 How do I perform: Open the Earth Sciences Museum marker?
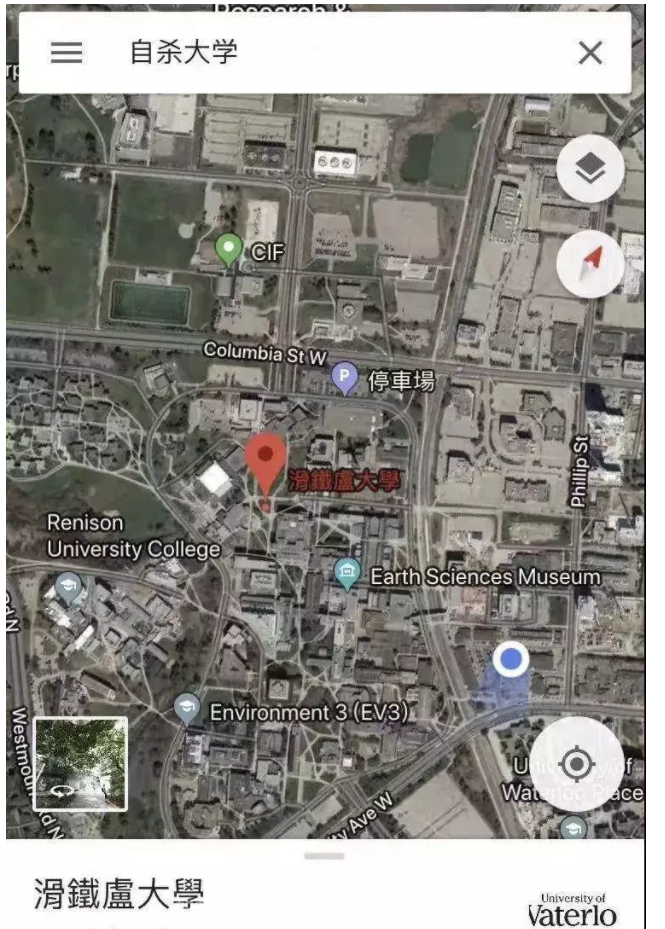(347, 573)
